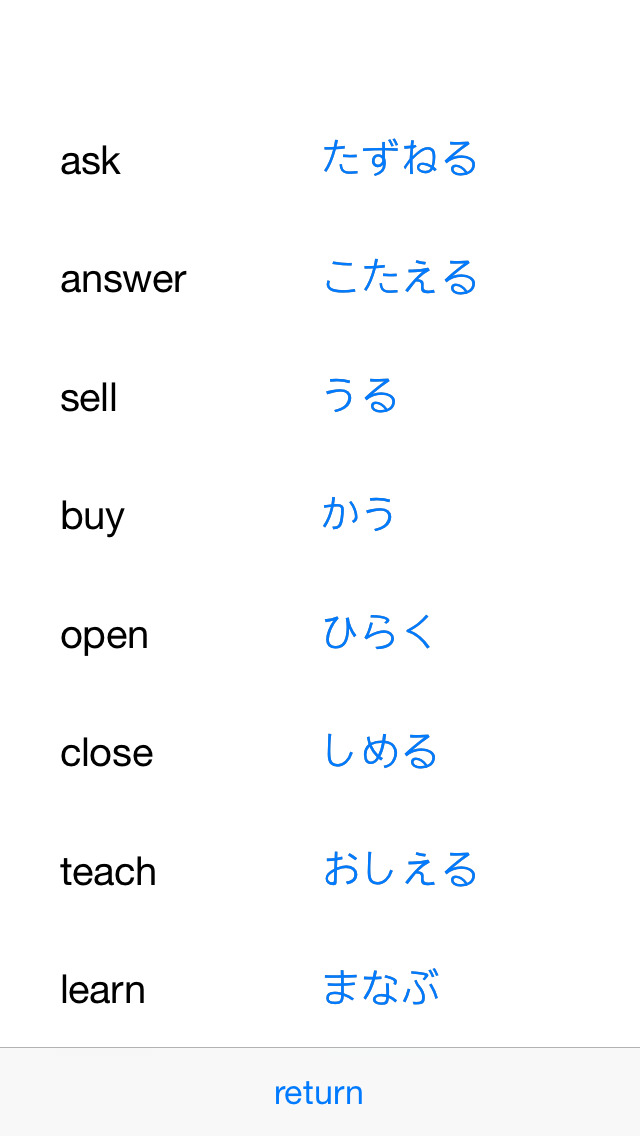Tap まなぶ next to learn
This screenshot has height=1136, width=640.
coord(380,989)
